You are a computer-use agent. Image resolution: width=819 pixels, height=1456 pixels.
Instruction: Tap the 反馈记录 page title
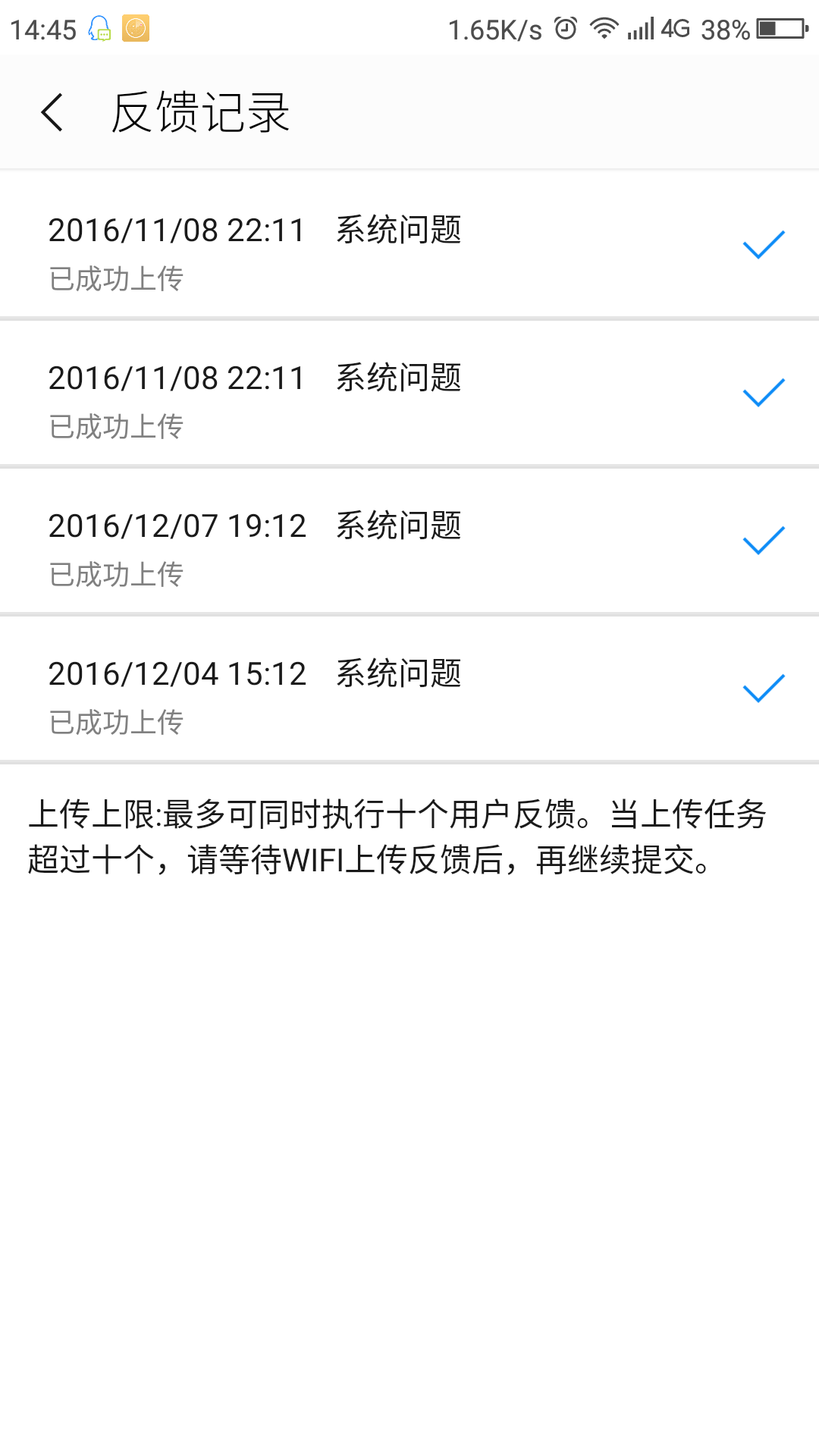tap(201, 112)
